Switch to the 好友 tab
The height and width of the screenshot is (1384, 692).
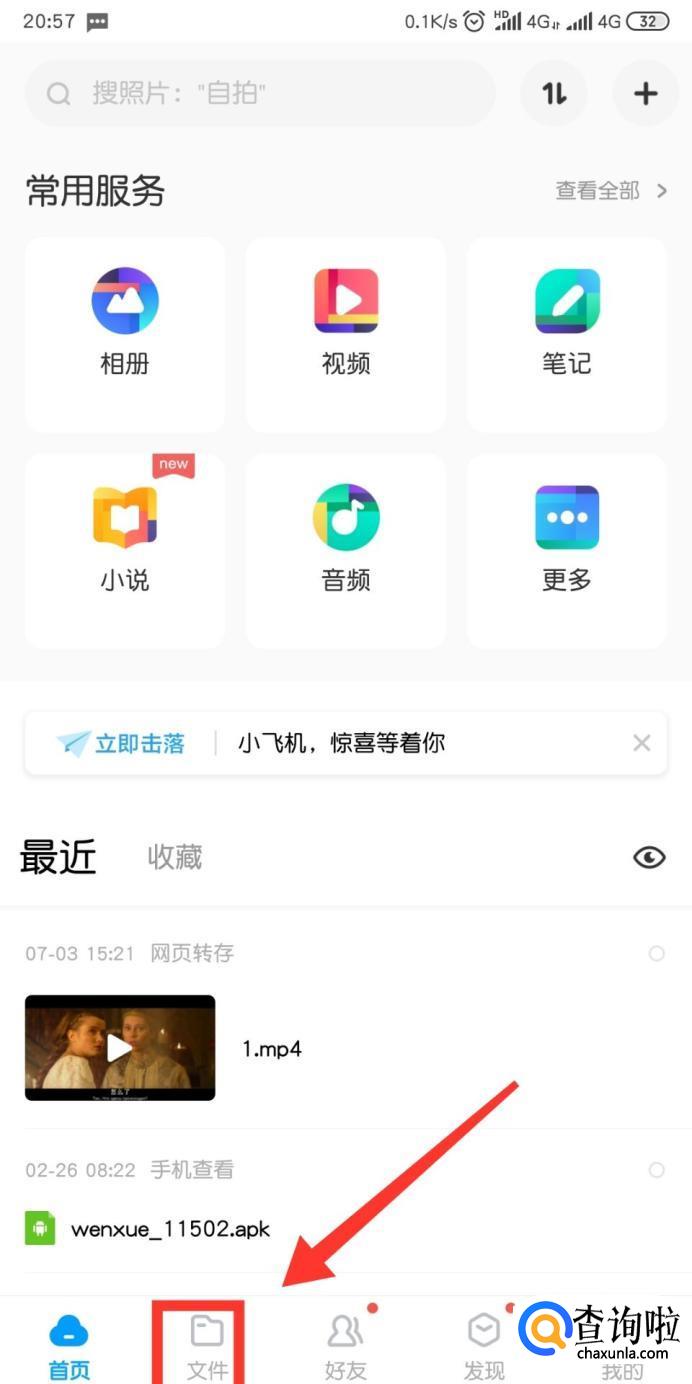coord(346,1346)
